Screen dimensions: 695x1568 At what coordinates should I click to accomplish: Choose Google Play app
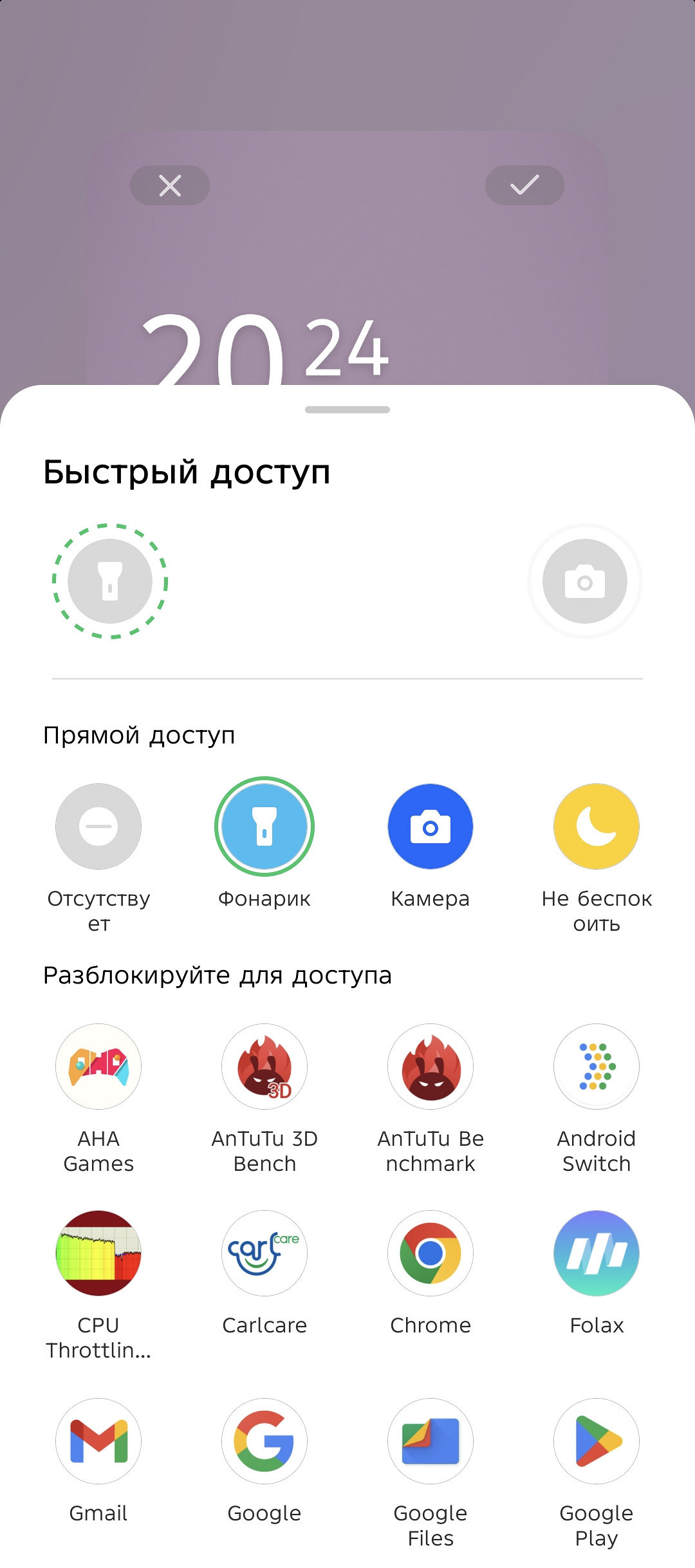tap(597, 1441)
